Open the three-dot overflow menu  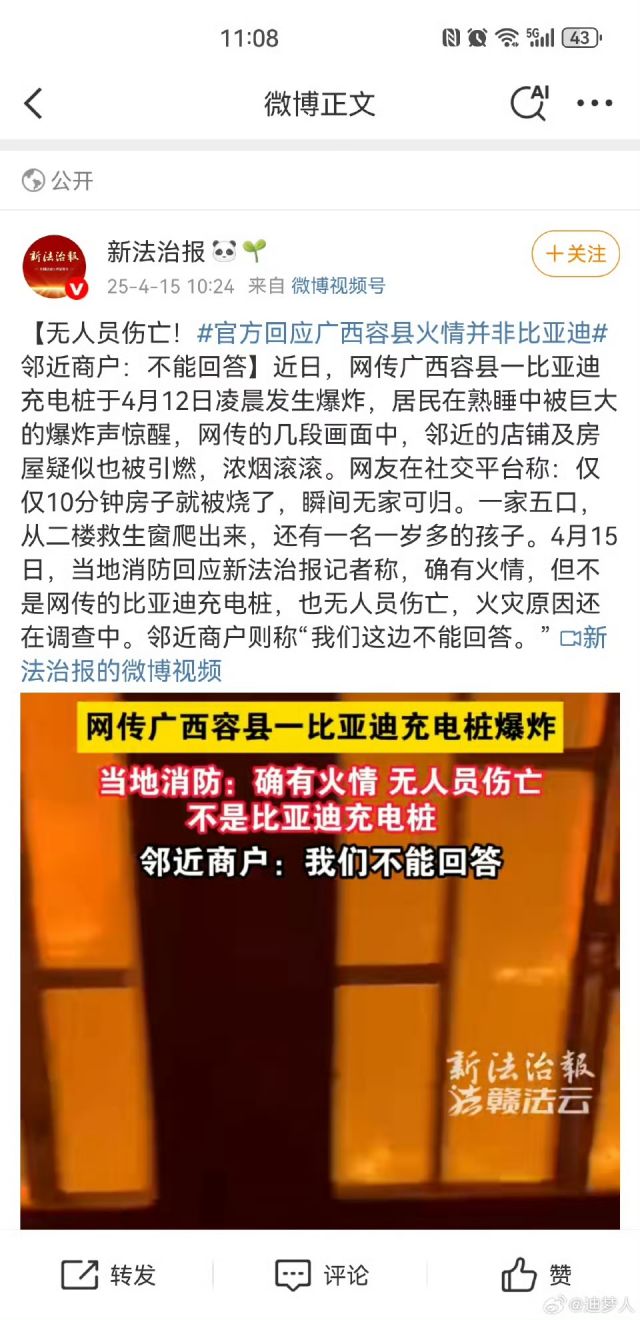(x=594, y=103)
